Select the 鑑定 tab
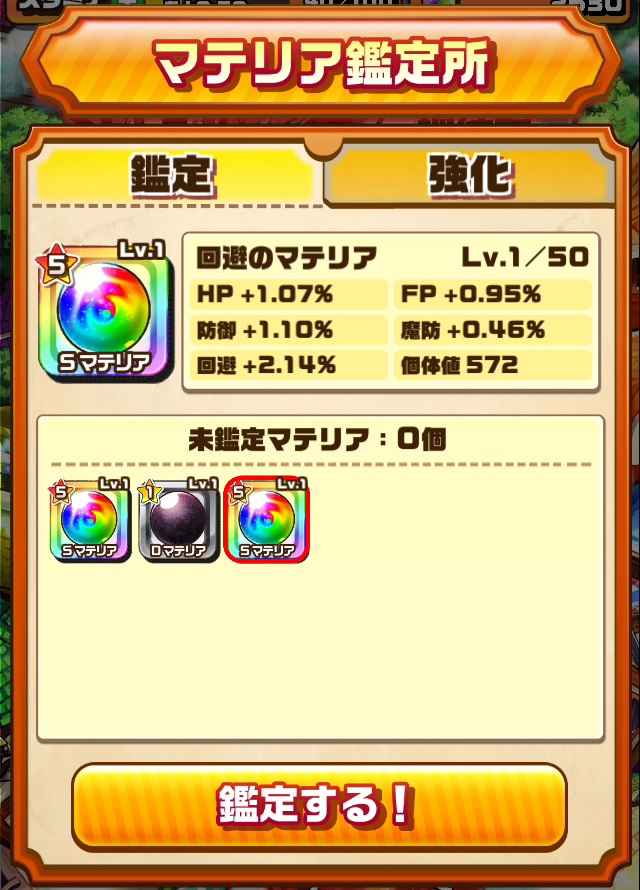 coord(172,177)
